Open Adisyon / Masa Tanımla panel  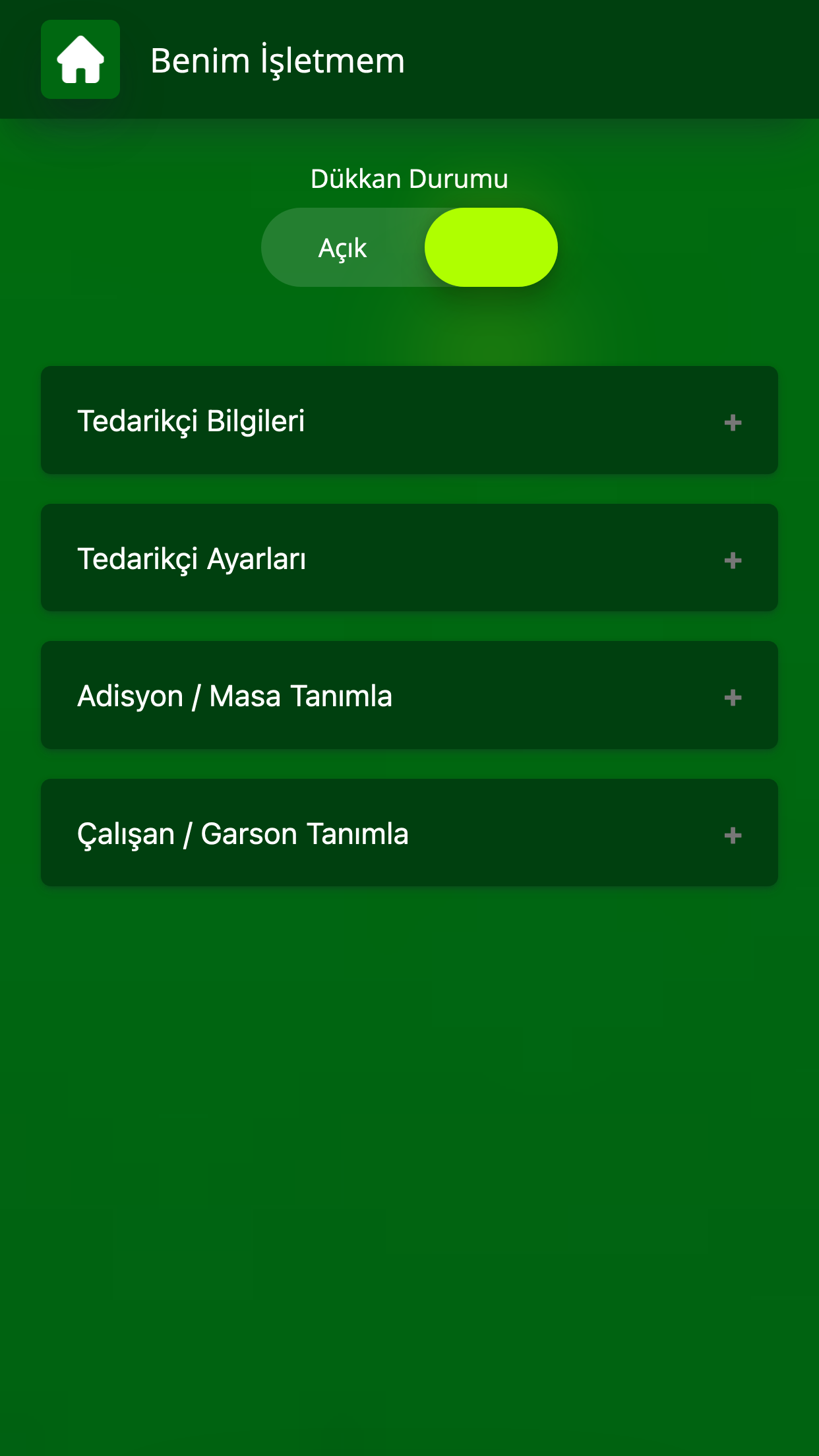[x=409, y=695]
